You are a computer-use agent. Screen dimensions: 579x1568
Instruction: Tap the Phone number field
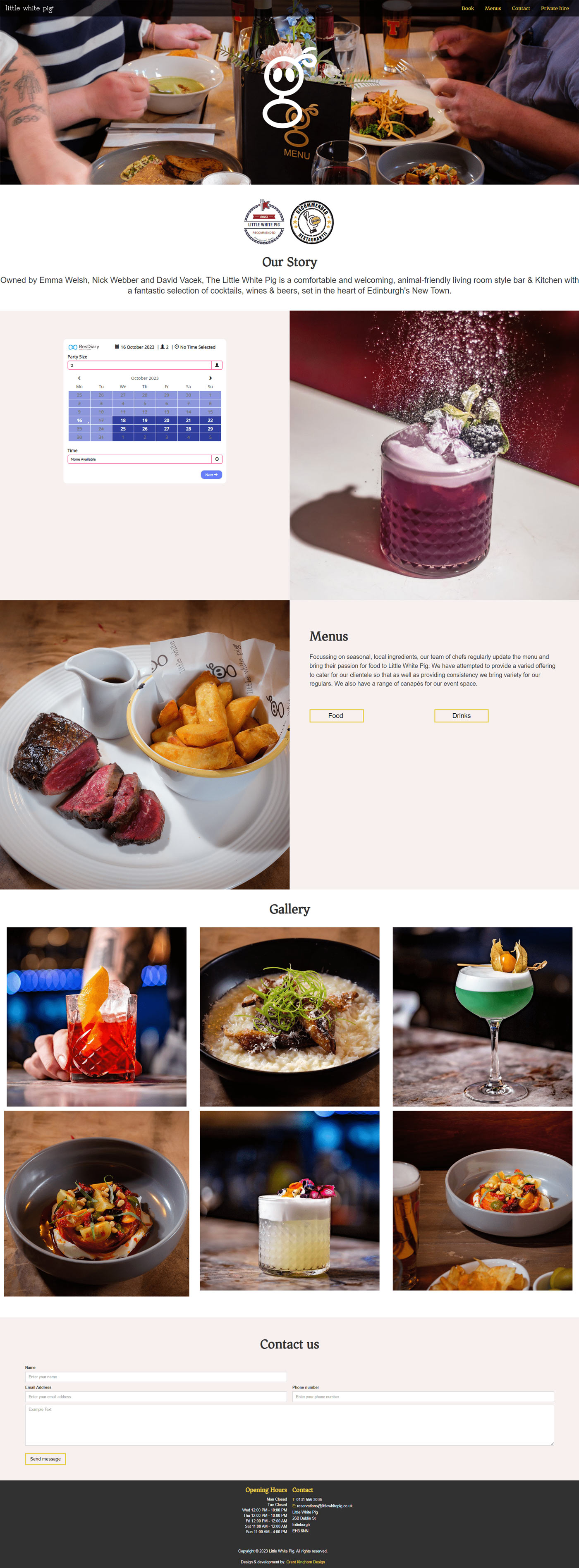pyautogui.click(x=423, y=1397)
